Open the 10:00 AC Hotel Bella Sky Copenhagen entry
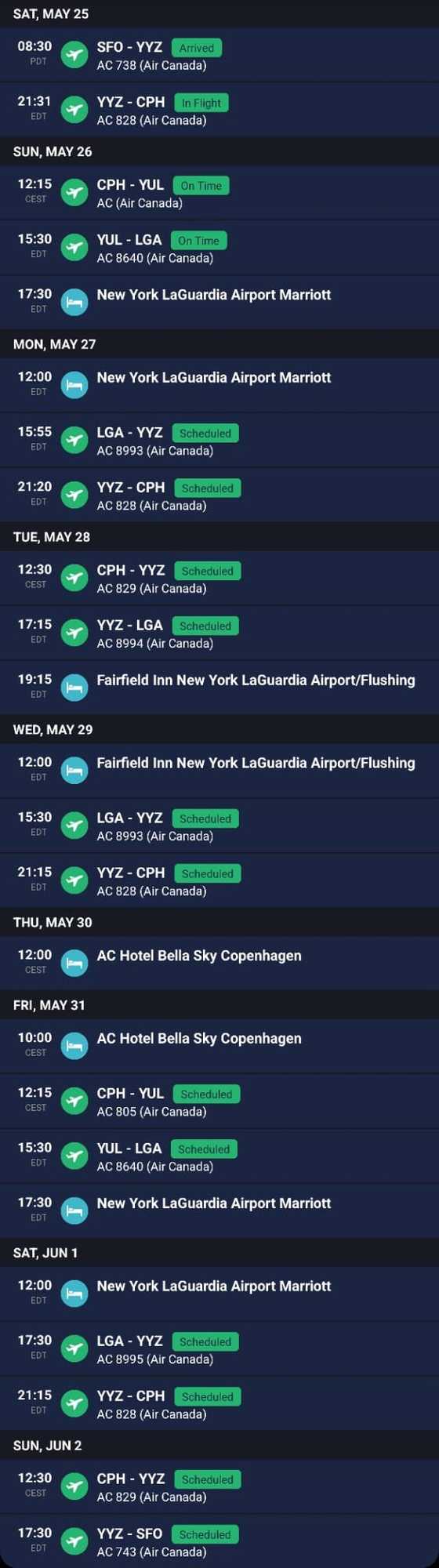 (219, 1046)
